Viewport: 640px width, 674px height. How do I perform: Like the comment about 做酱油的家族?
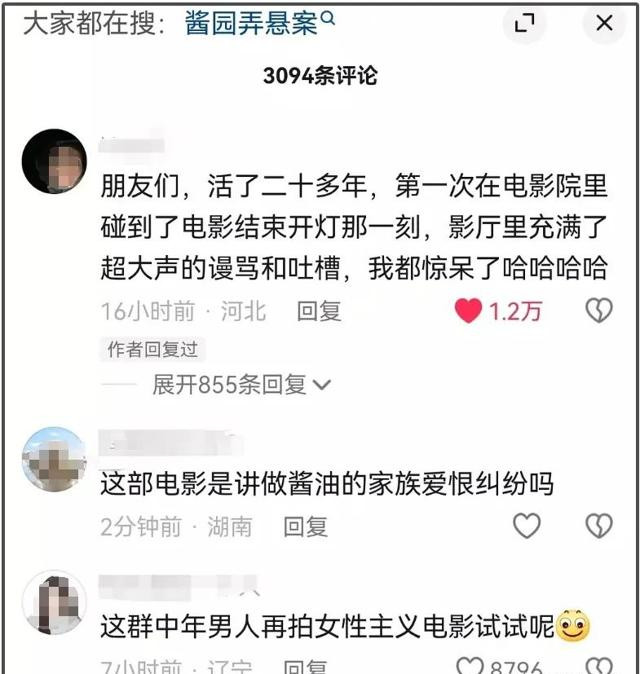point(526,525)
